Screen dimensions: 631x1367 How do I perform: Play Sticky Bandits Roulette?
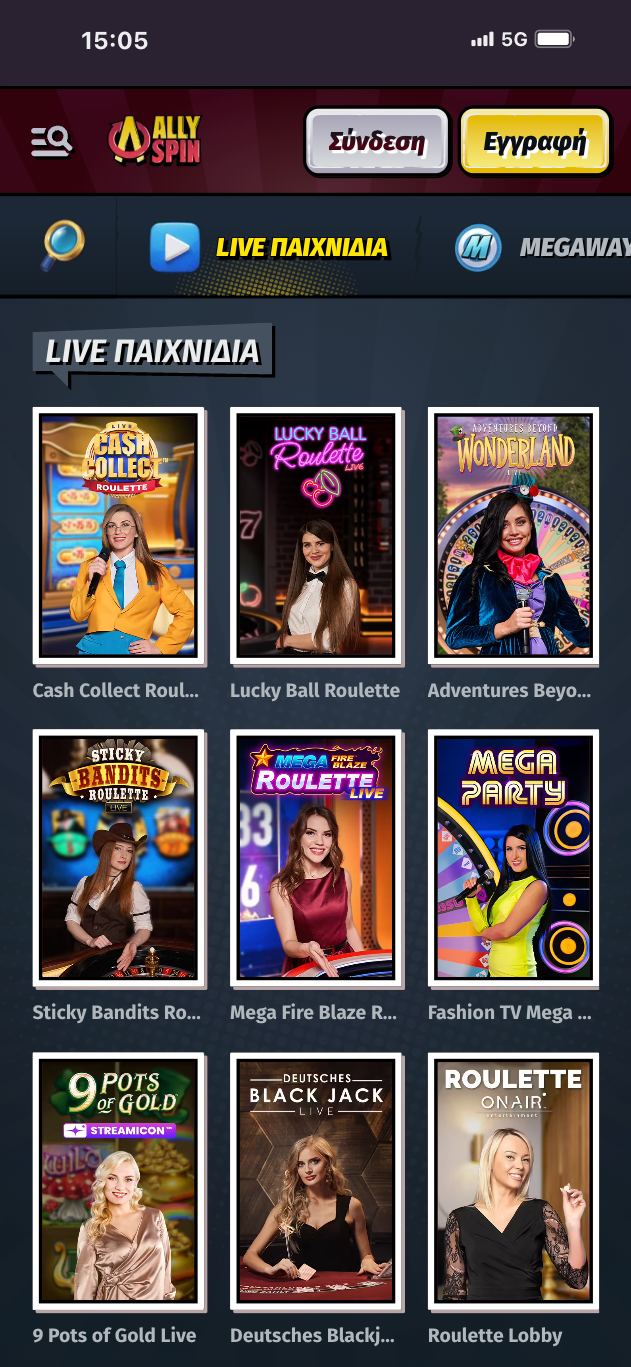118,858
